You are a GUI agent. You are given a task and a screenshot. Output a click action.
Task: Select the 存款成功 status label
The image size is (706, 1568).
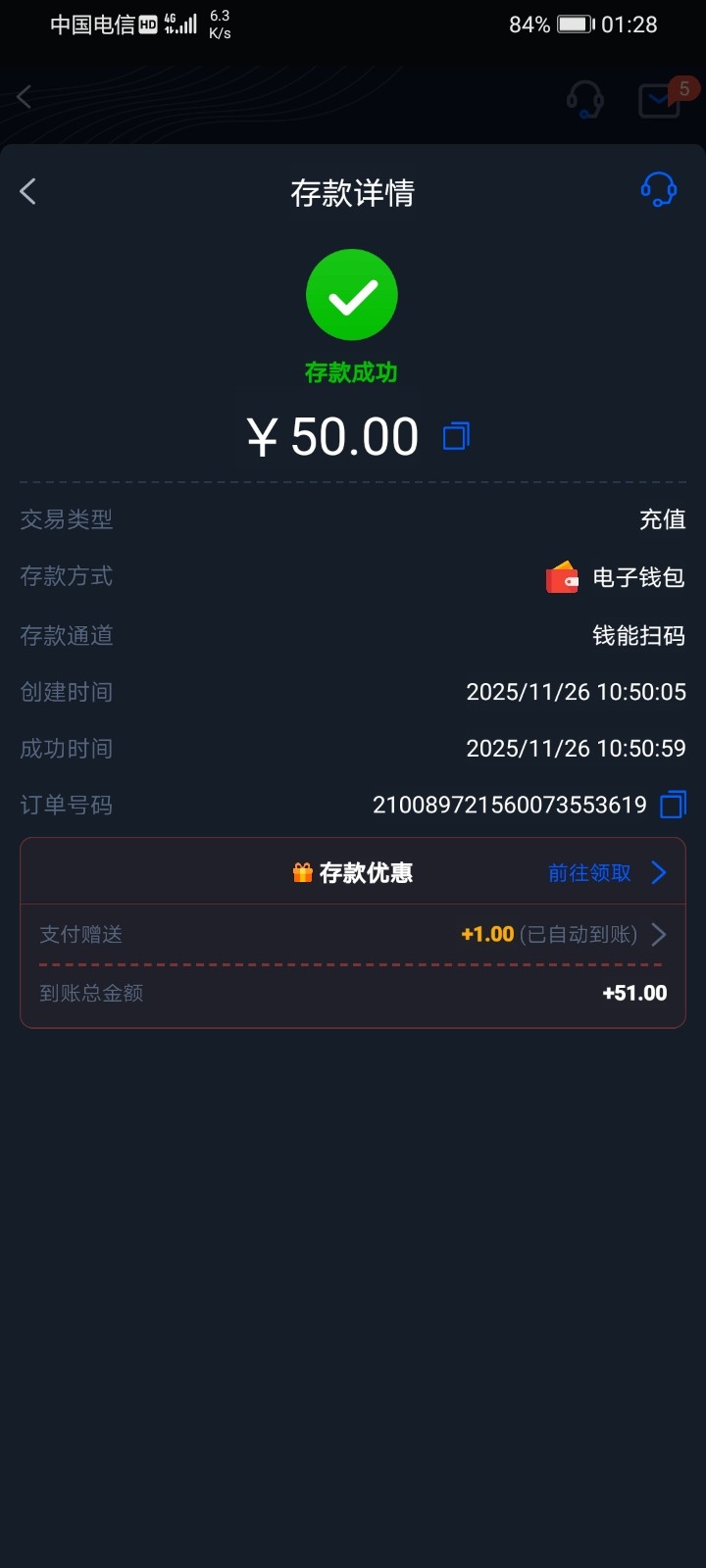tap(352, 373)
